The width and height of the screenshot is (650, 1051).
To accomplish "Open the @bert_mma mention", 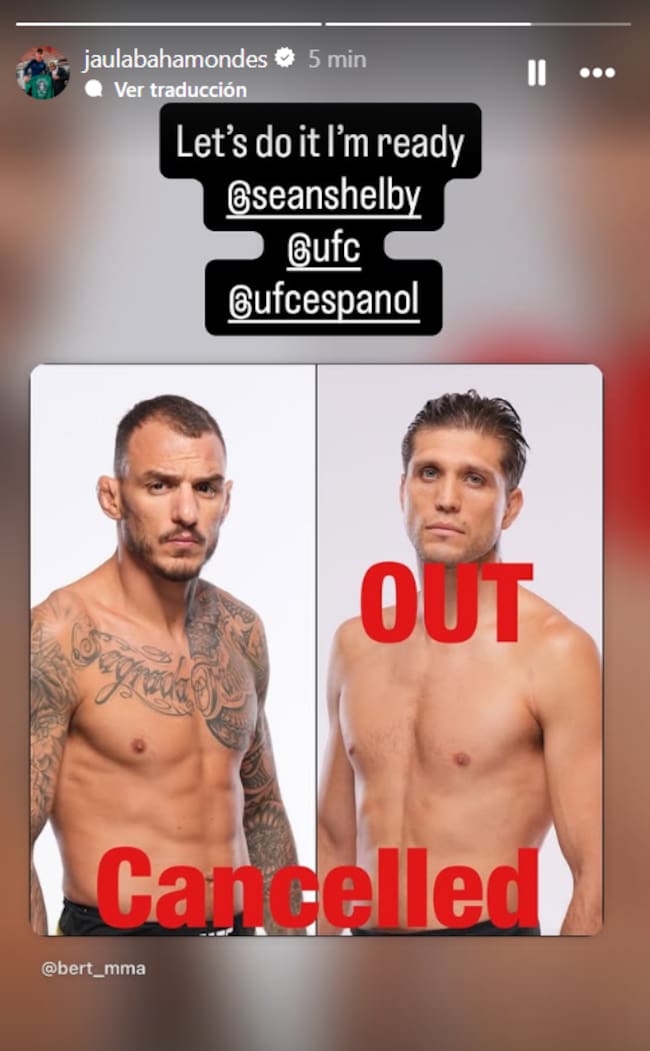I will [x=94, y=968].
